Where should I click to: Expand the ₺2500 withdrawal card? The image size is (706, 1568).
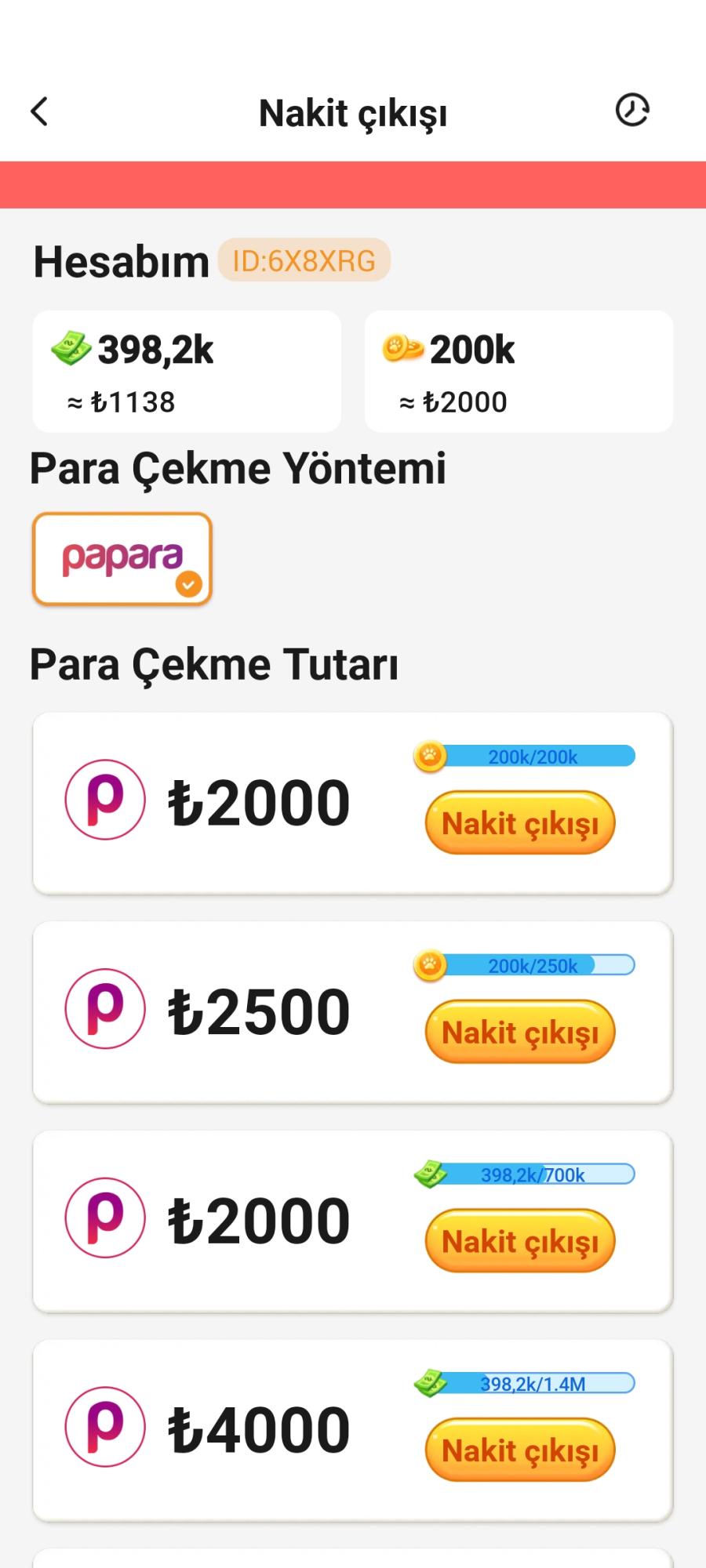point(351,1011)
